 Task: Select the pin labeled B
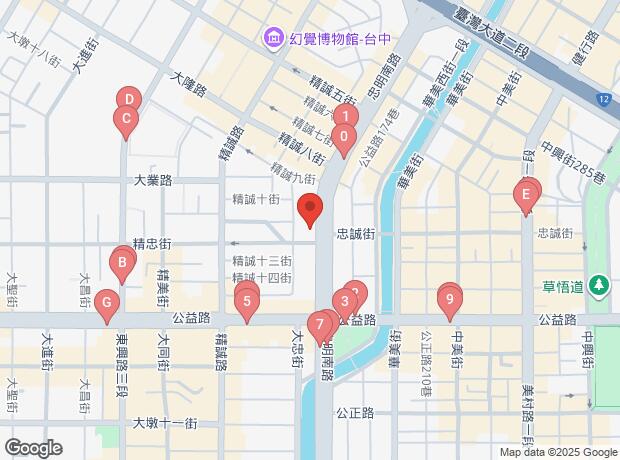click(122, 265)
